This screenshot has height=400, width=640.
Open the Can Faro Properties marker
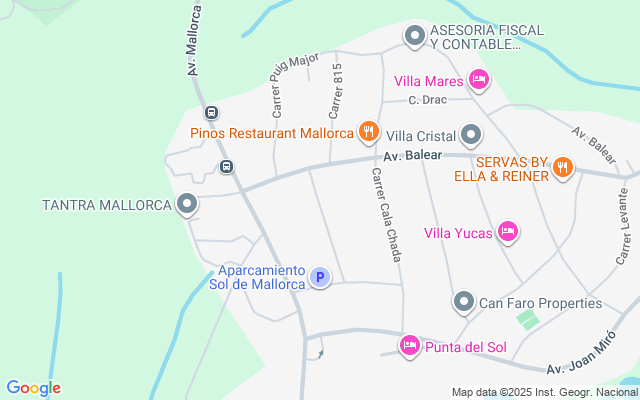(463, 302)
